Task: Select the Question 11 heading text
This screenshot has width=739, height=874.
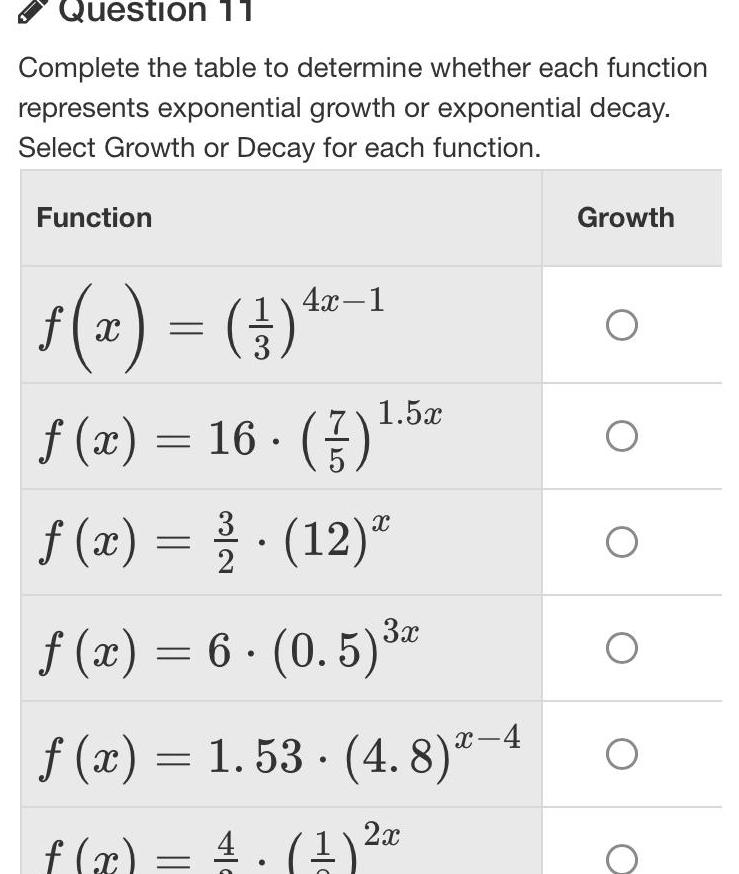Action: (x=150, y=10)
